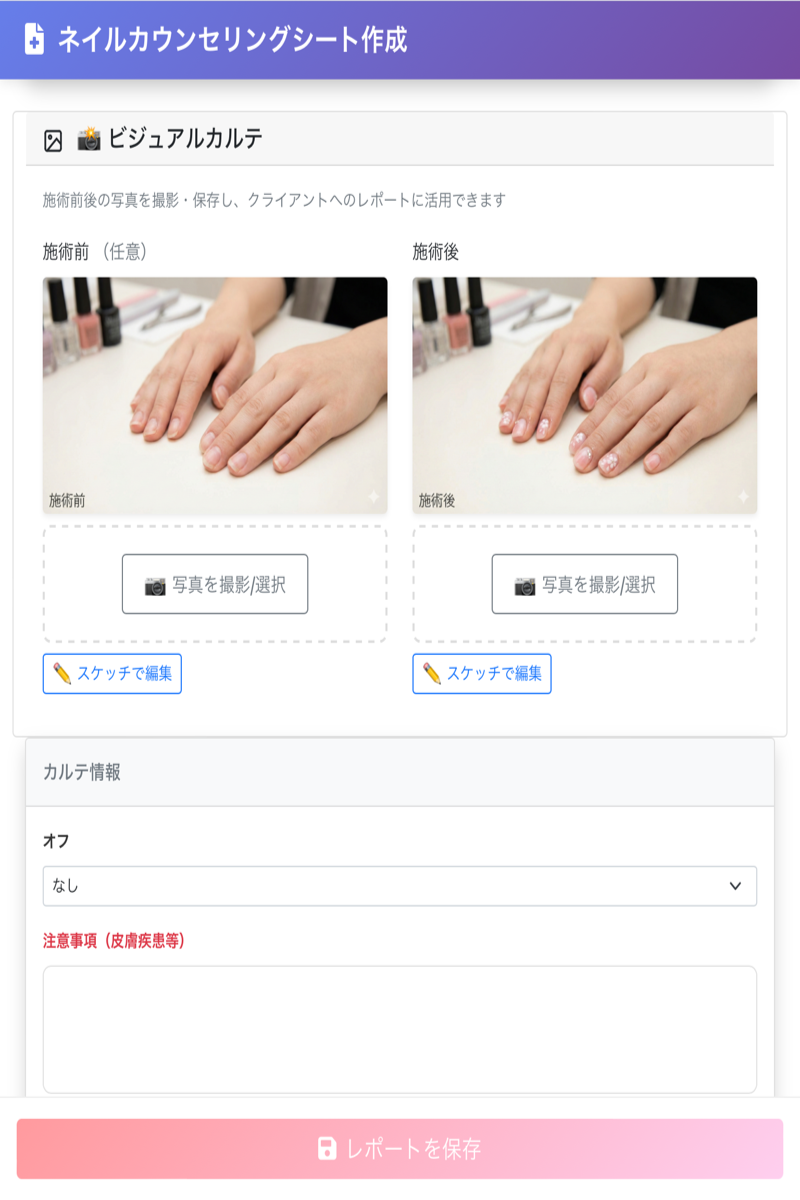Select なし from the オフ dropdown
This screenshot has height=1200, width=800.
coord(400,885)
